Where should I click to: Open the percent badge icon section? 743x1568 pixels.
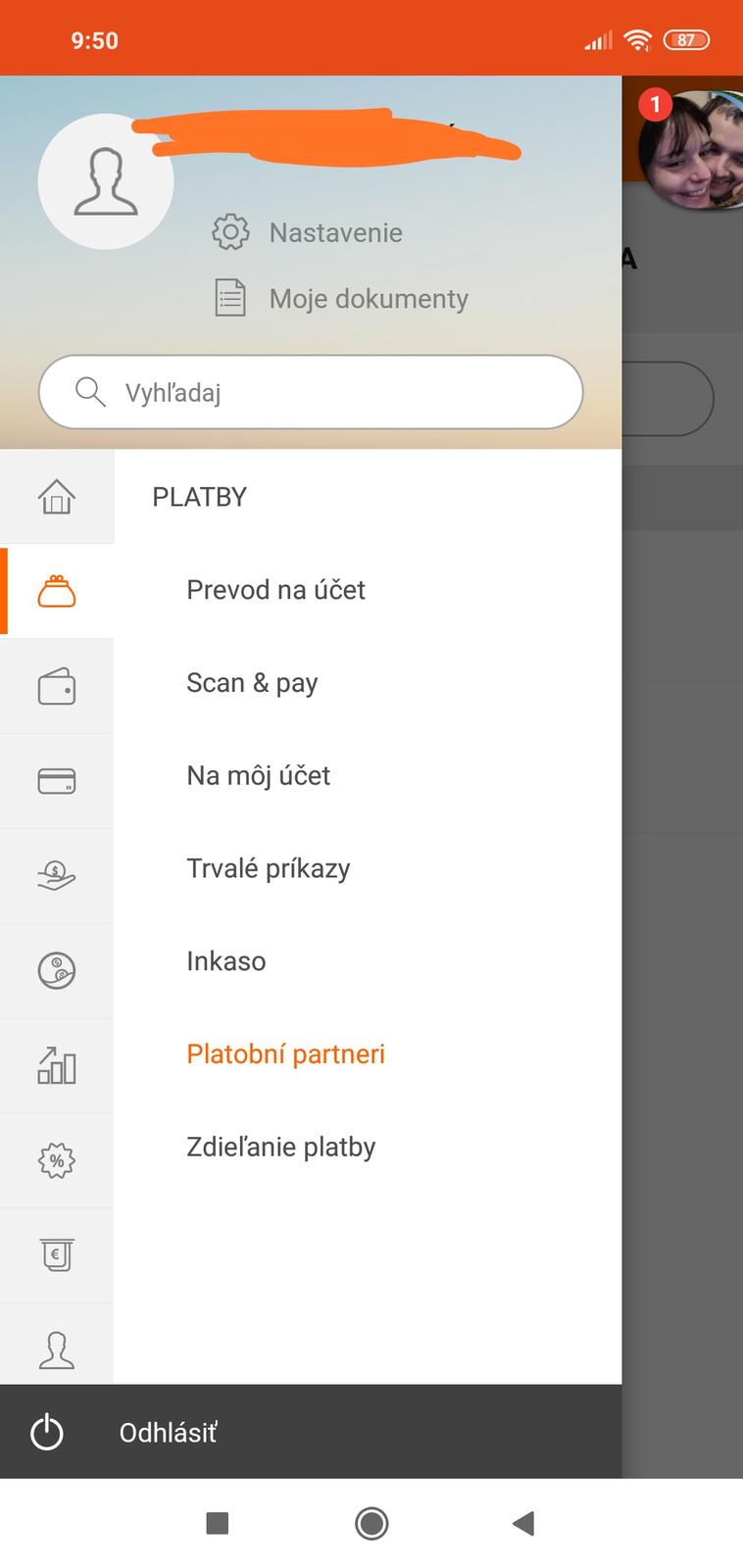click(x=57, y=1160)
